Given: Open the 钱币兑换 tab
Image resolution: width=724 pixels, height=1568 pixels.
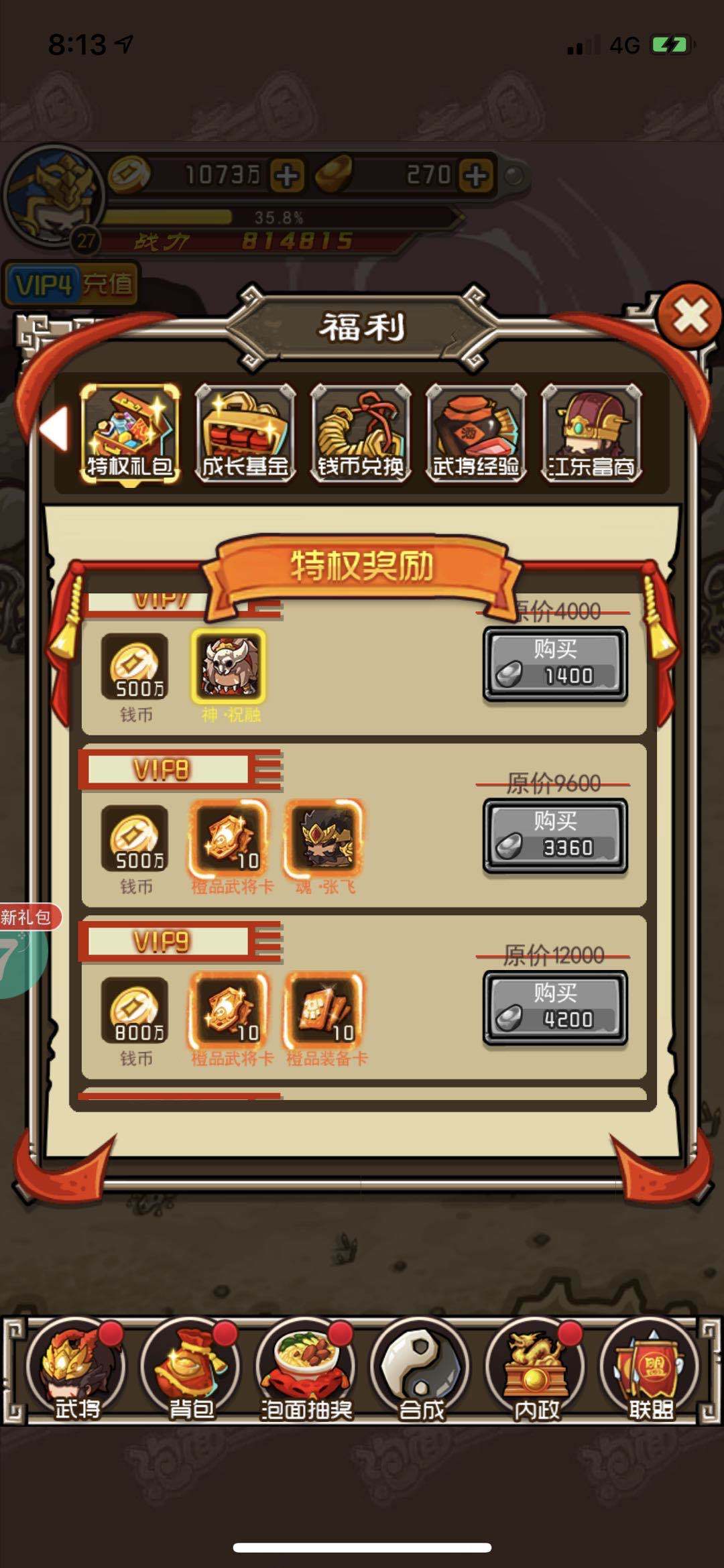Looking at the screenshot, I should click(x=361, y=434).
